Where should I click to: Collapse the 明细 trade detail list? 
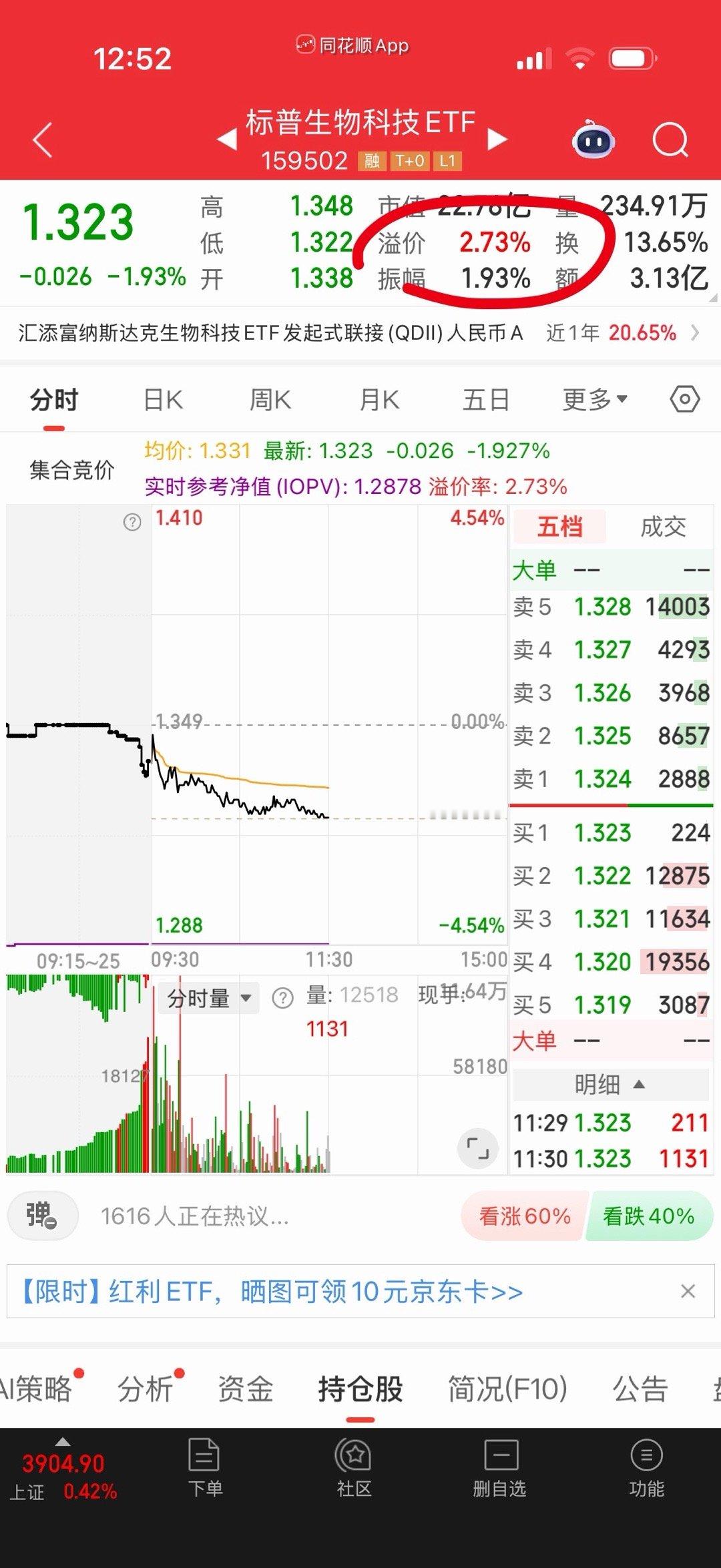coord(610,1085)
